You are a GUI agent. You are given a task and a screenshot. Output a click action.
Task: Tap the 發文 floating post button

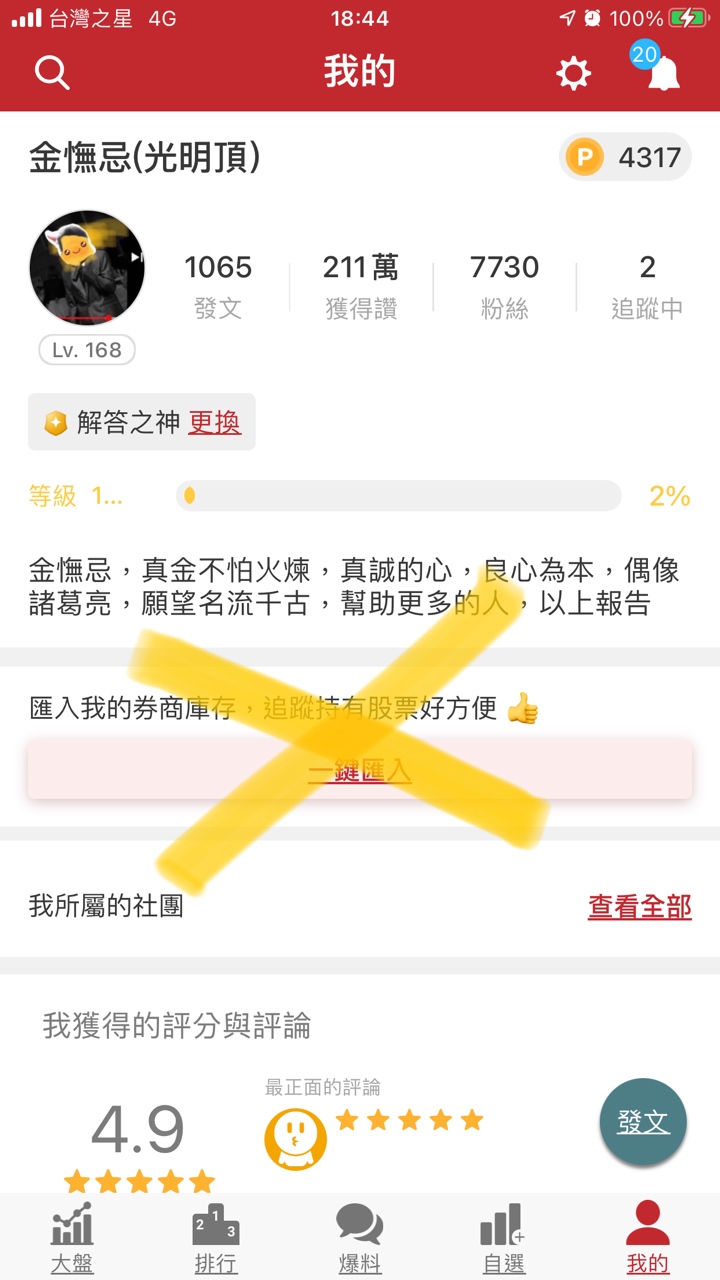point(643,1122)
